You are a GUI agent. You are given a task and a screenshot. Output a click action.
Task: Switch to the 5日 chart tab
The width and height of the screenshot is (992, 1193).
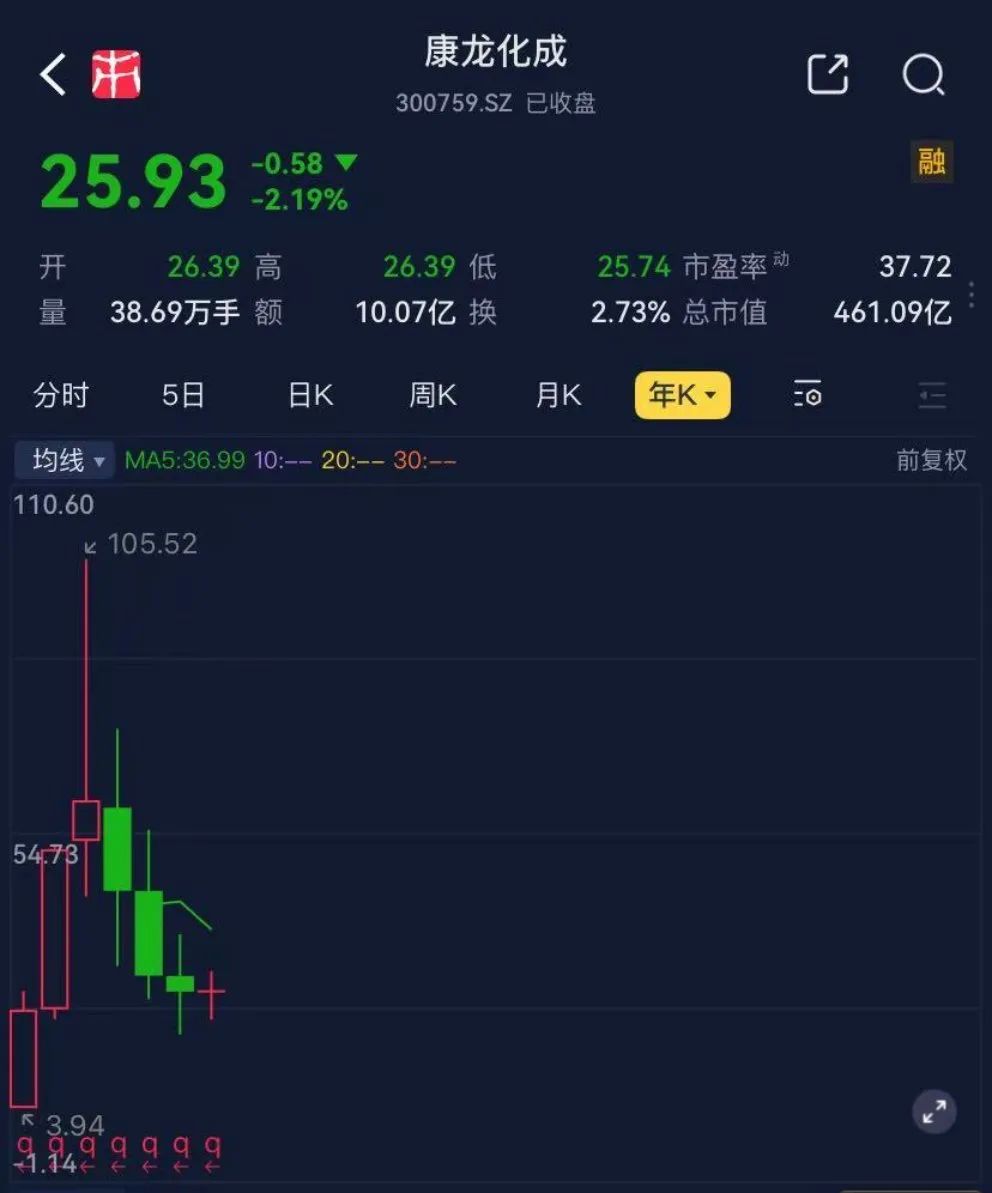click(x=183, y=395)
